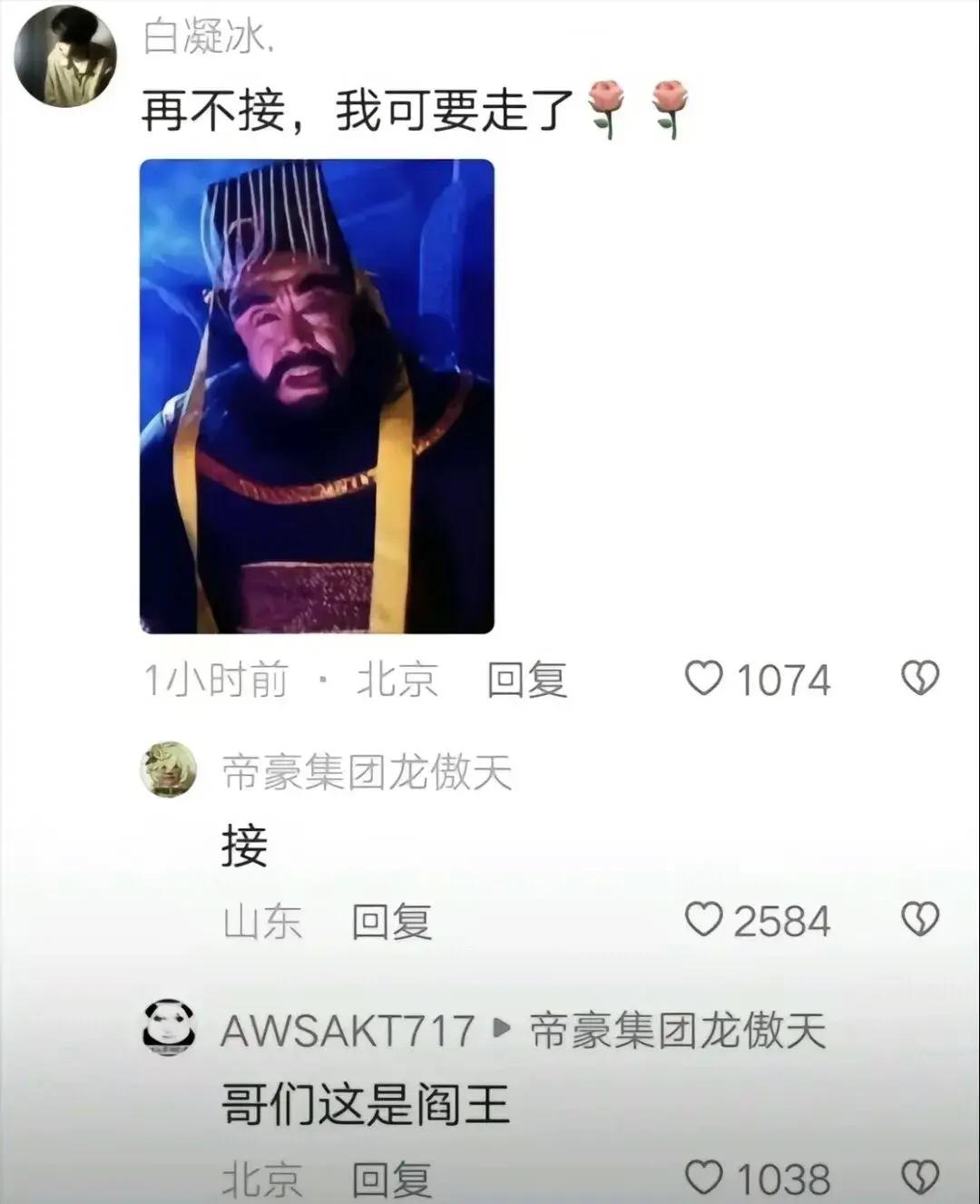Like 白凝冰's comment with 1074 likes
Image resolution: width=980 pixels, height=1204 pixels.
(704, 679)
